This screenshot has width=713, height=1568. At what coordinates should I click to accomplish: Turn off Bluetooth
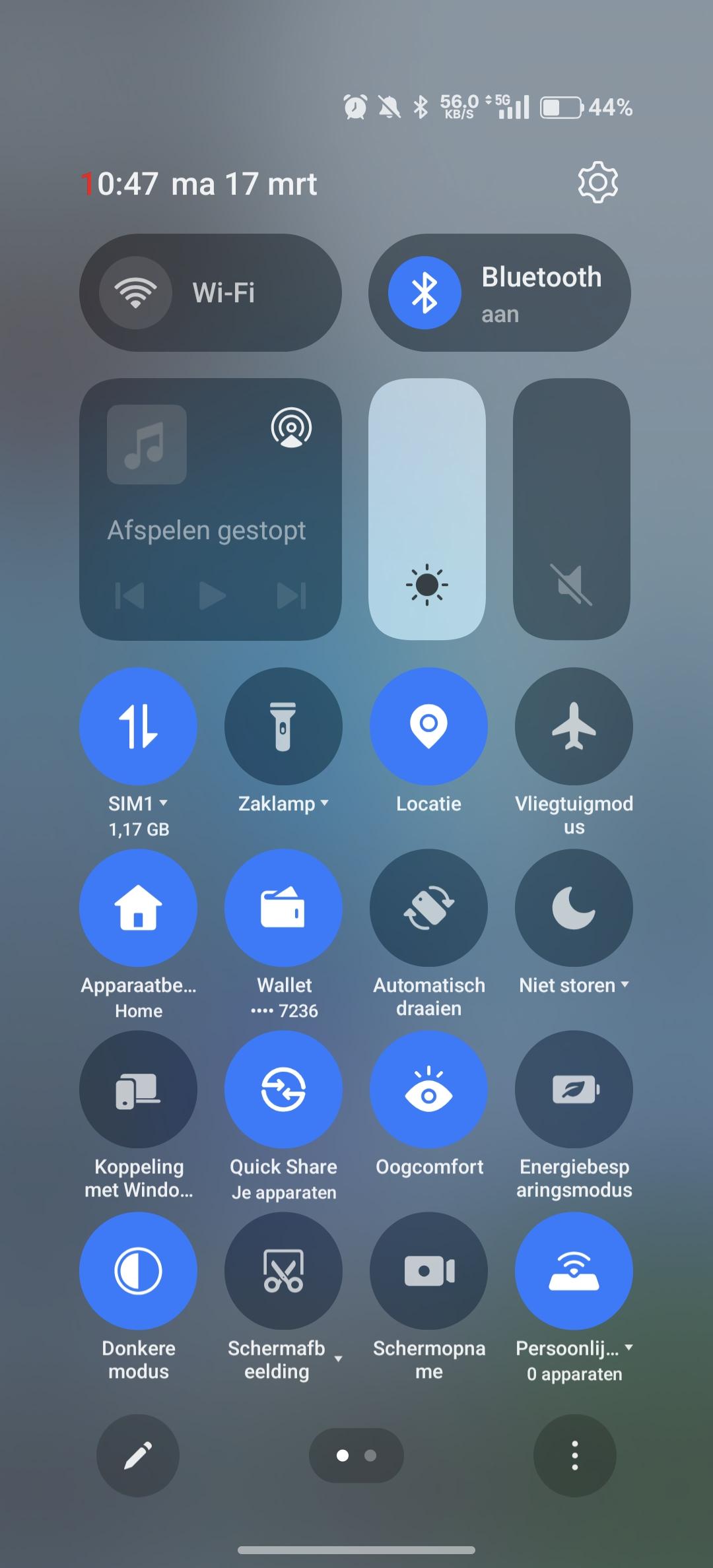tap(424, 292)
